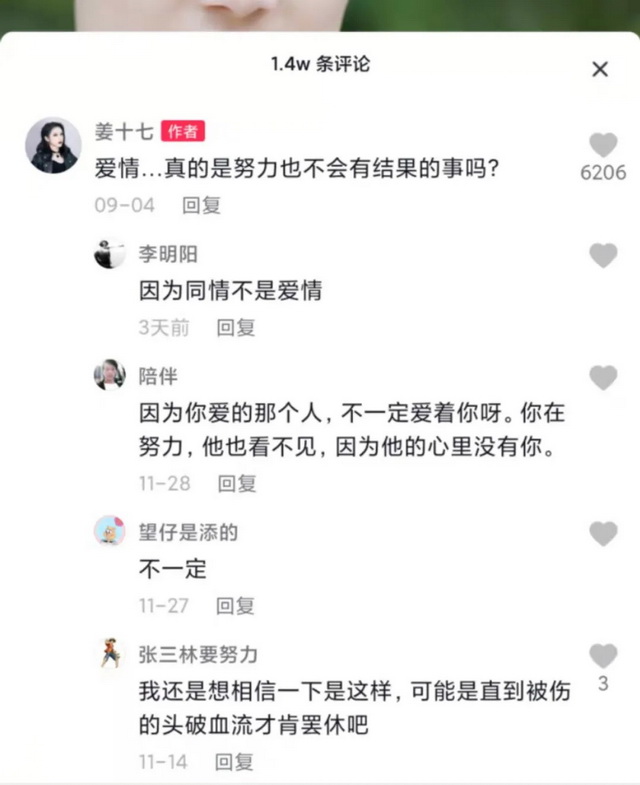Open 张三林要努力's profile avatar
The image size is (640, 785).
[110, 653]
